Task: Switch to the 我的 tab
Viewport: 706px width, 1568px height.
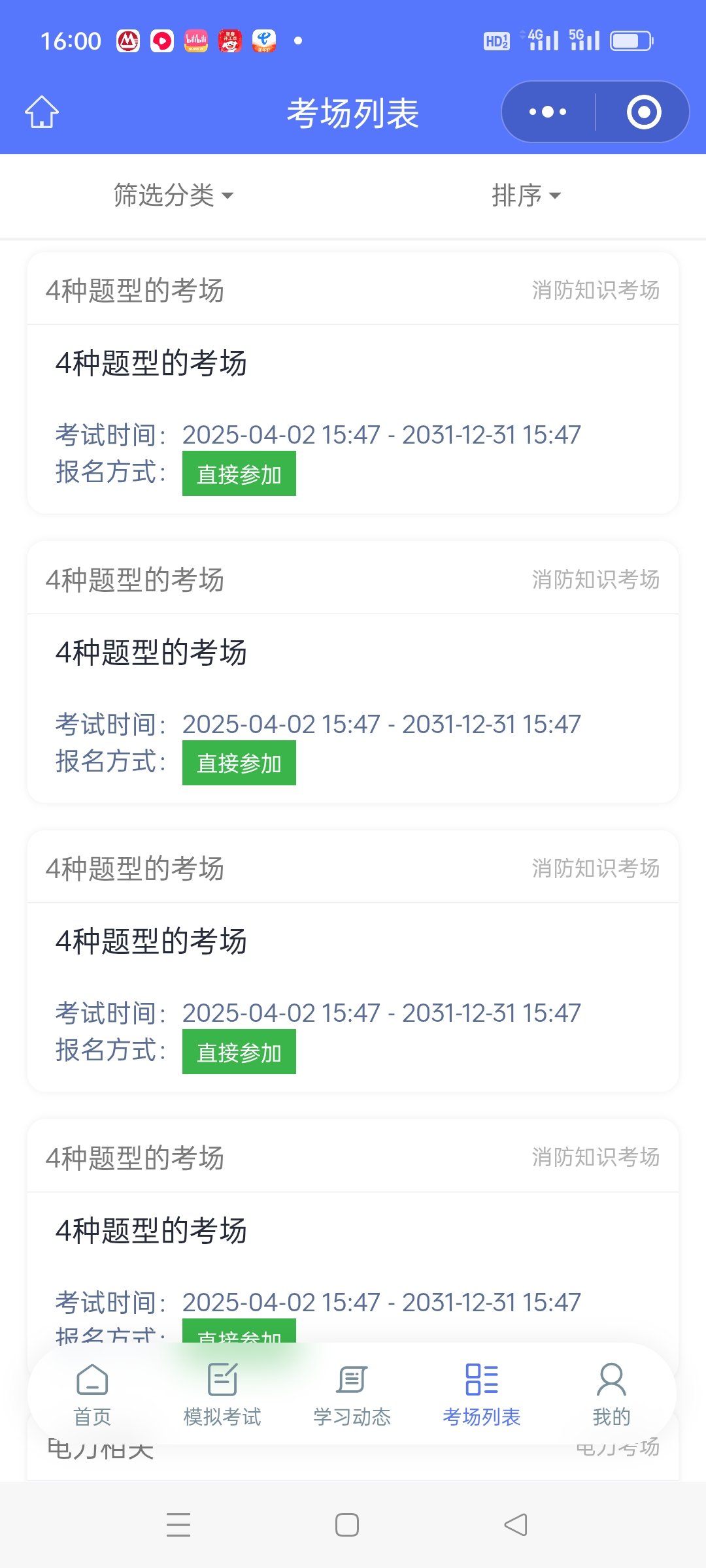Action: [612, 1416]
